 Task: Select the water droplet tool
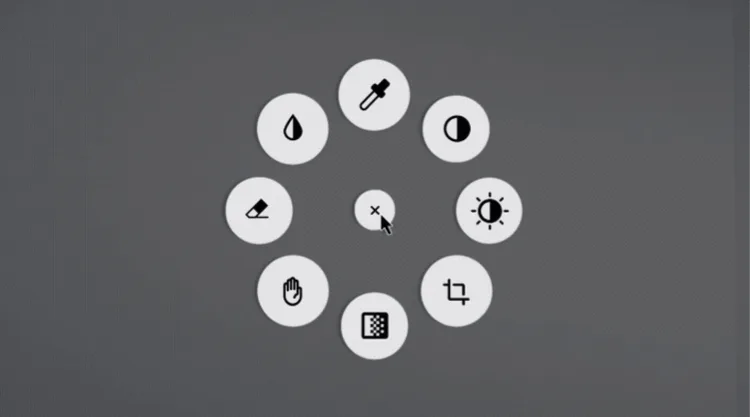(x=292, y=128)
